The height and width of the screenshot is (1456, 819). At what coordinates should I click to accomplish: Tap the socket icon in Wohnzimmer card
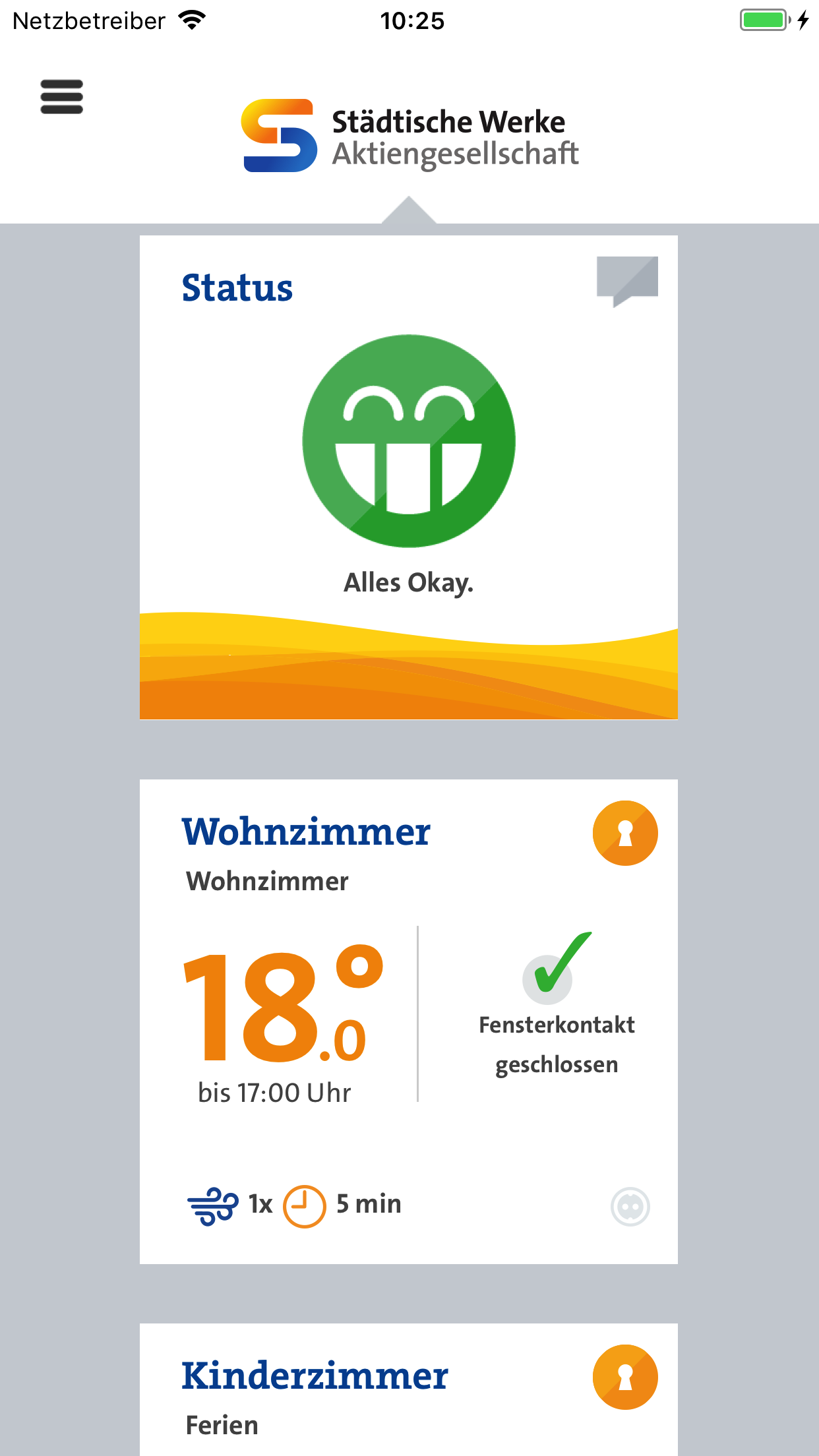pos(630,1207)
